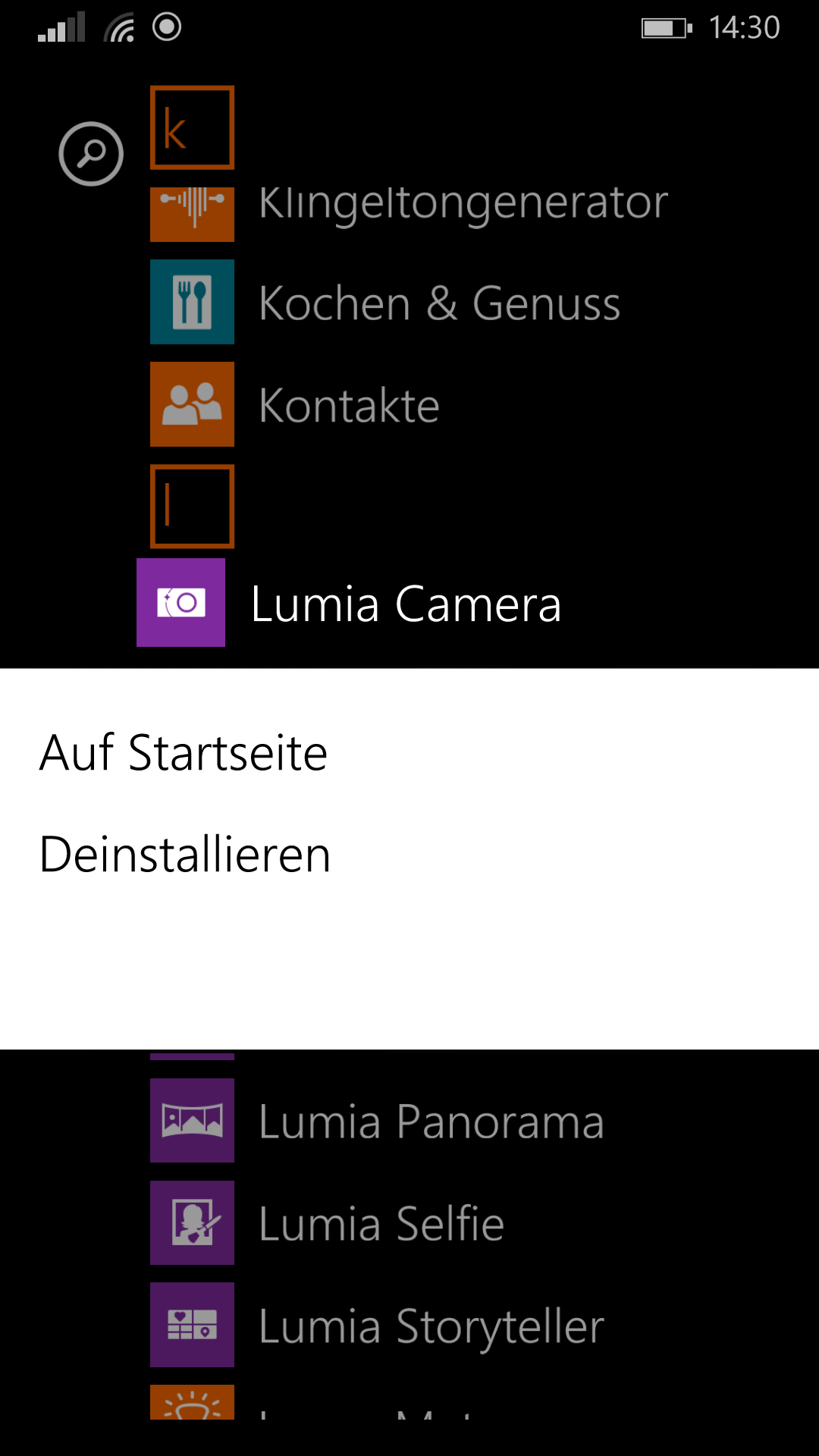Open Lumia Storyteller
819x1456 pixels.
(x=377, y=1326)
